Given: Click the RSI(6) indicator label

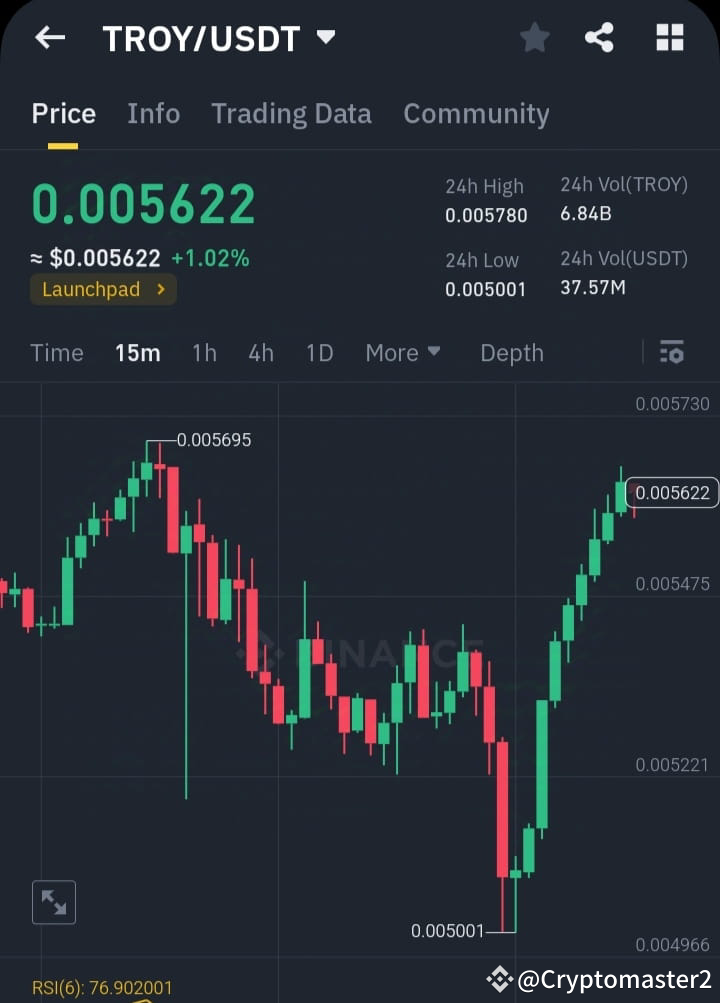Looking at the screenshot, I should [x=100, y=987].
